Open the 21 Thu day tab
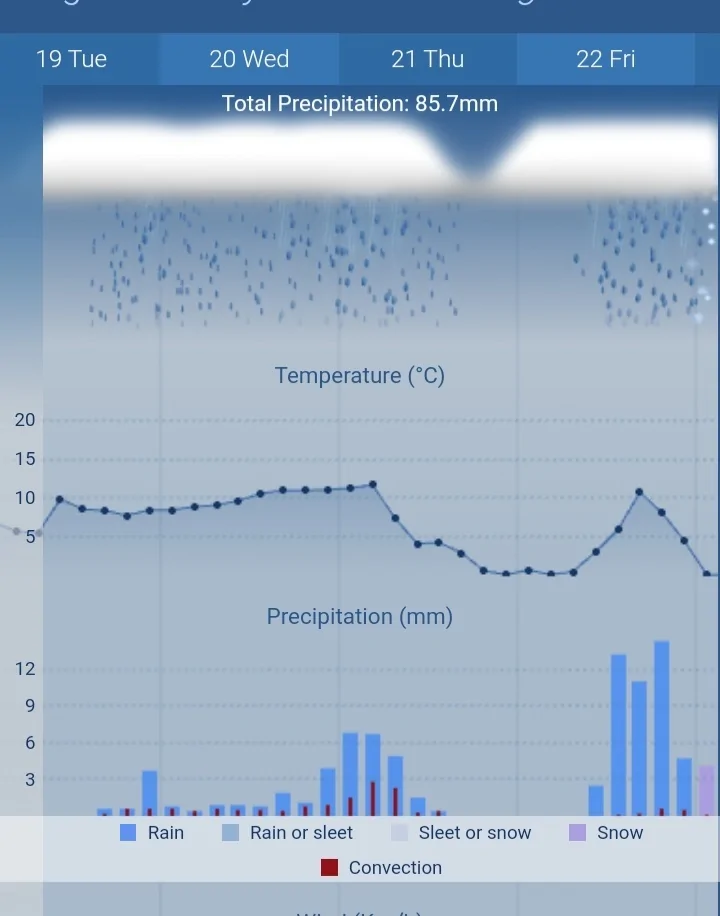Screen dimensions: 720x916 427,59
